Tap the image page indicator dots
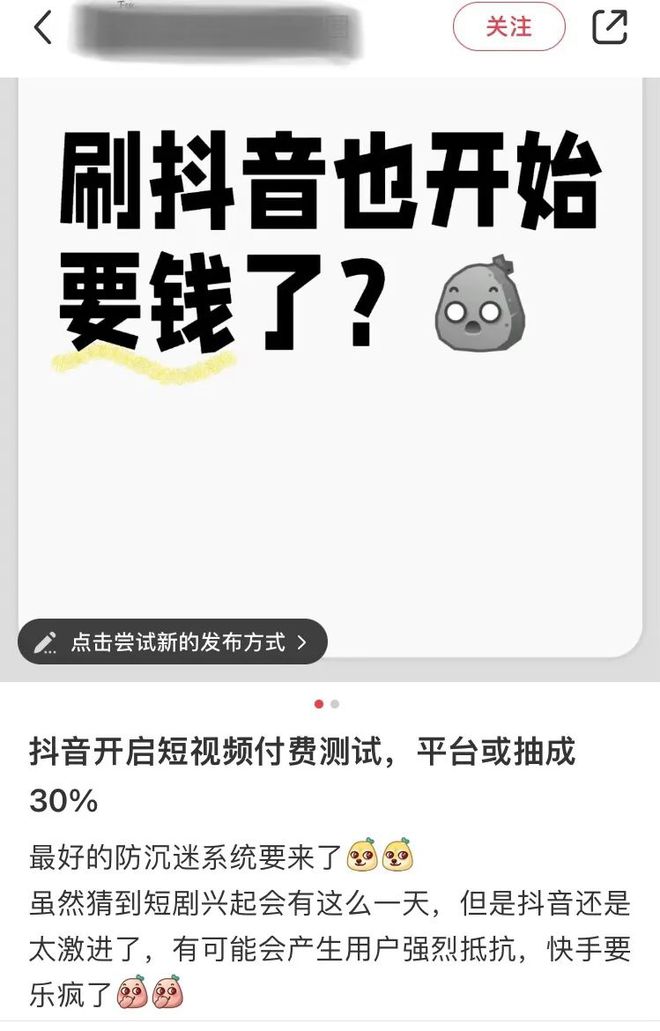660x1031 pixels. pos(327,704)
